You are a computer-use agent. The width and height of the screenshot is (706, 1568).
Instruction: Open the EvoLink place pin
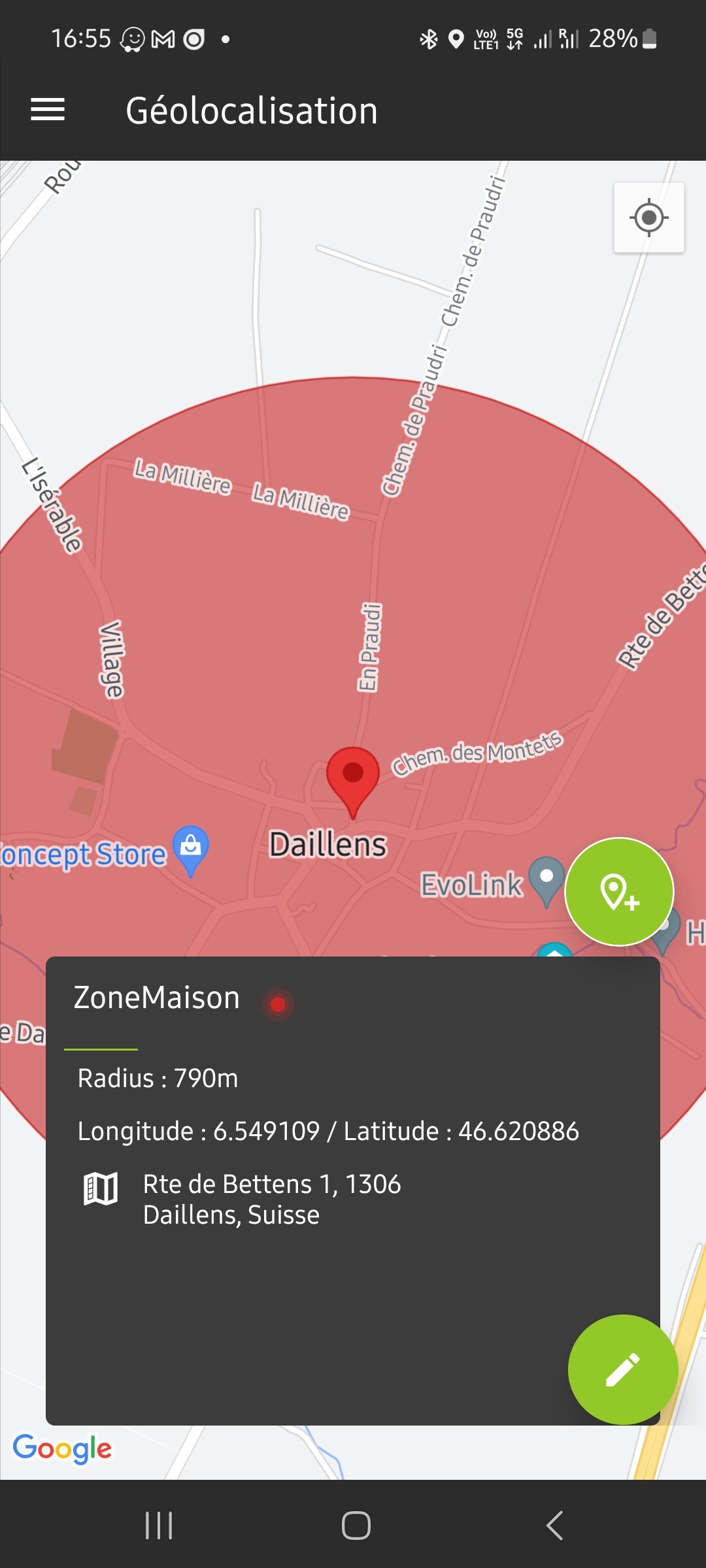point(546,881)
